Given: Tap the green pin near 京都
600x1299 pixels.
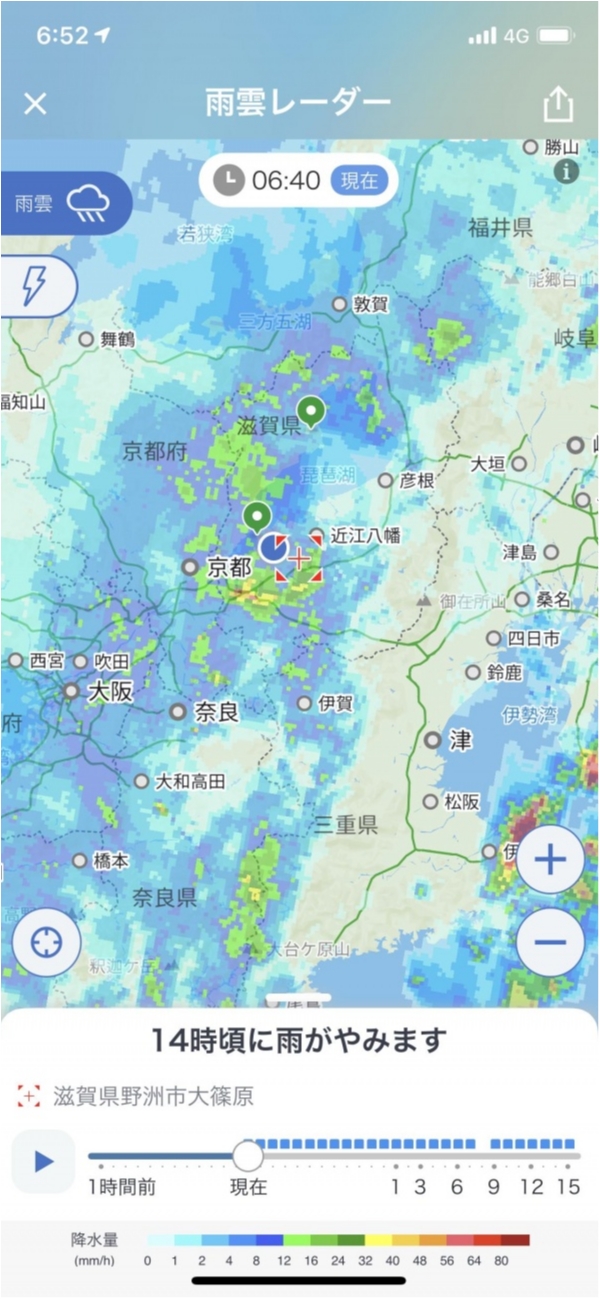Looking at the screenshot, I should [x=258, y=516].
